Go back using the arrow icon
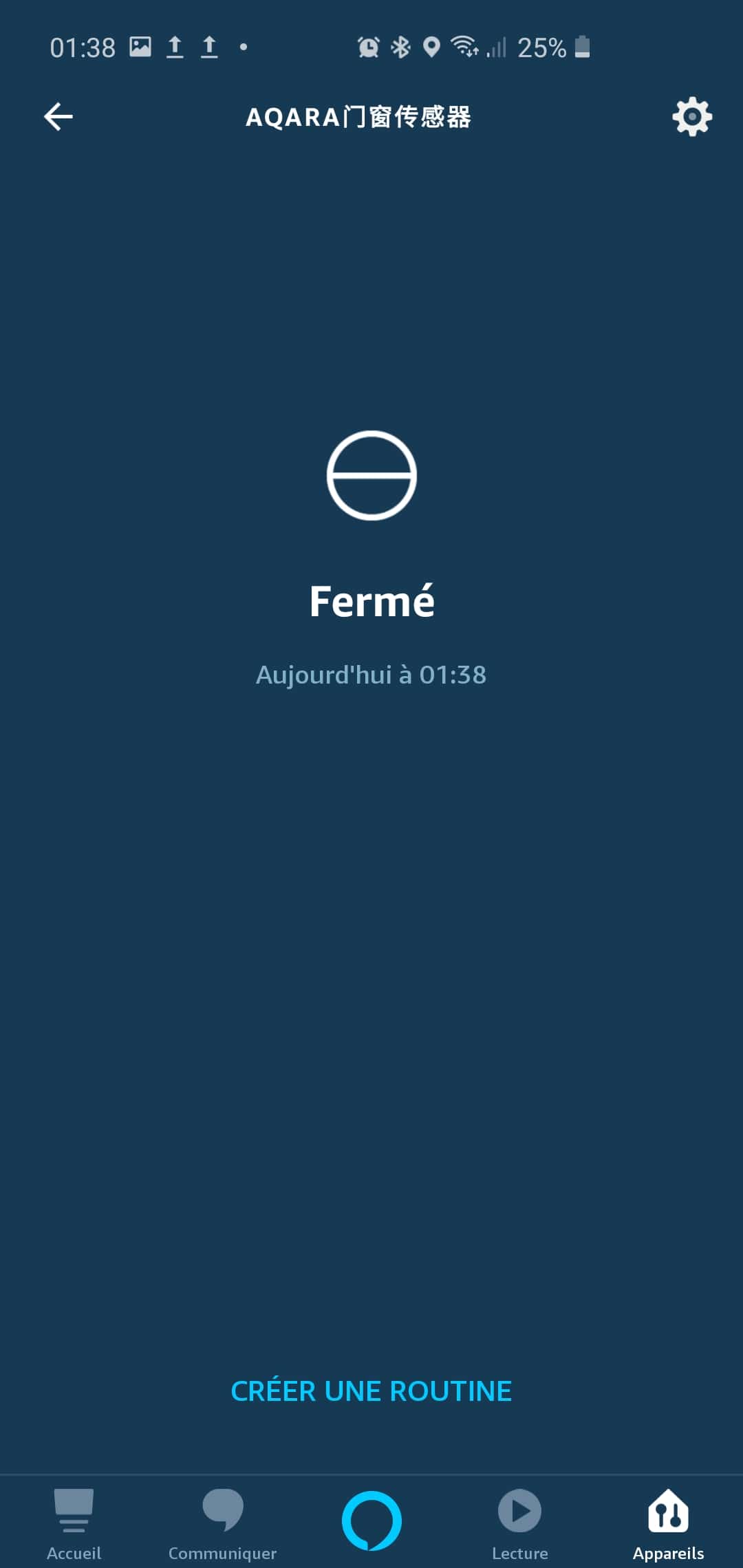This screenshot has height=1568, width=743. click(x=58, y=116)
